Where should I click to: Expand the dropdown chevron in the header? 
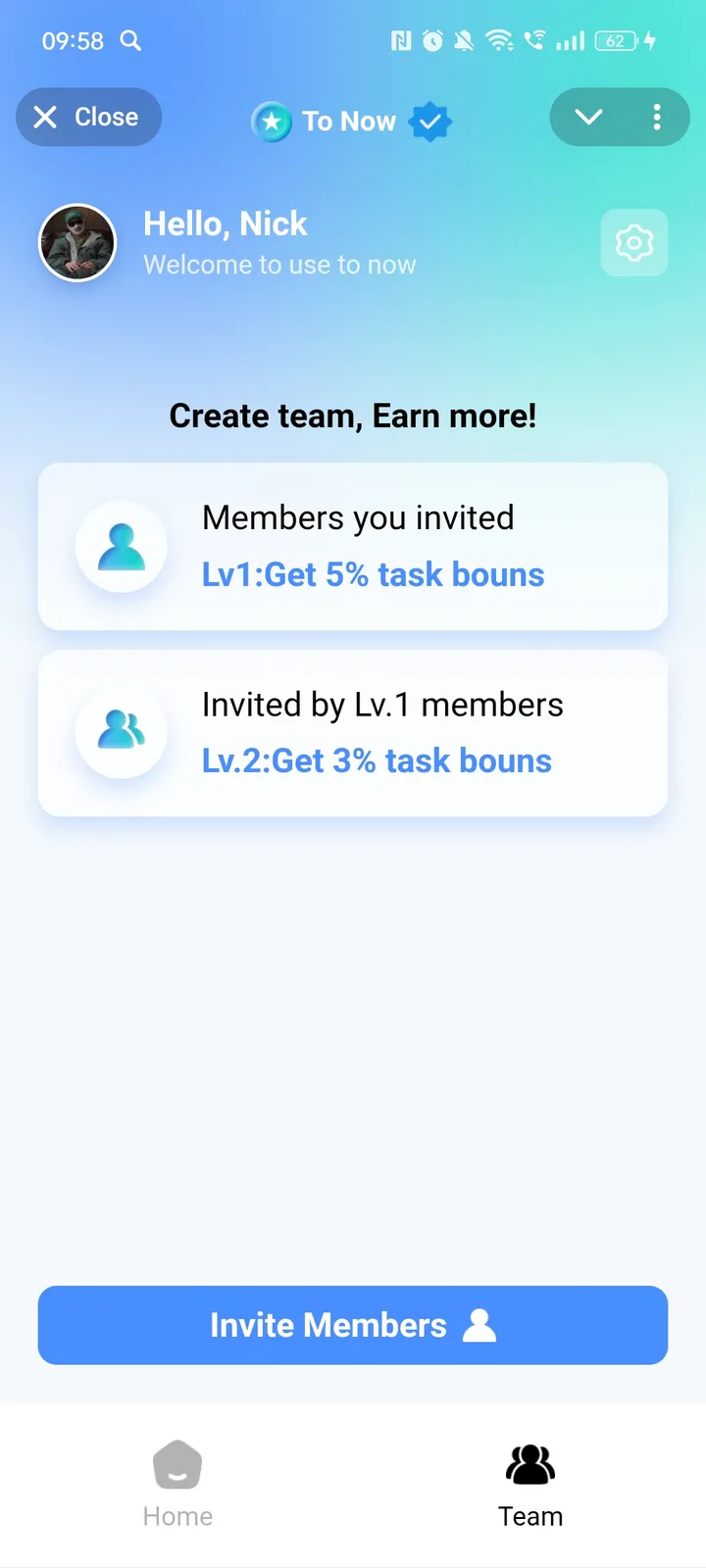click(588, 118)
